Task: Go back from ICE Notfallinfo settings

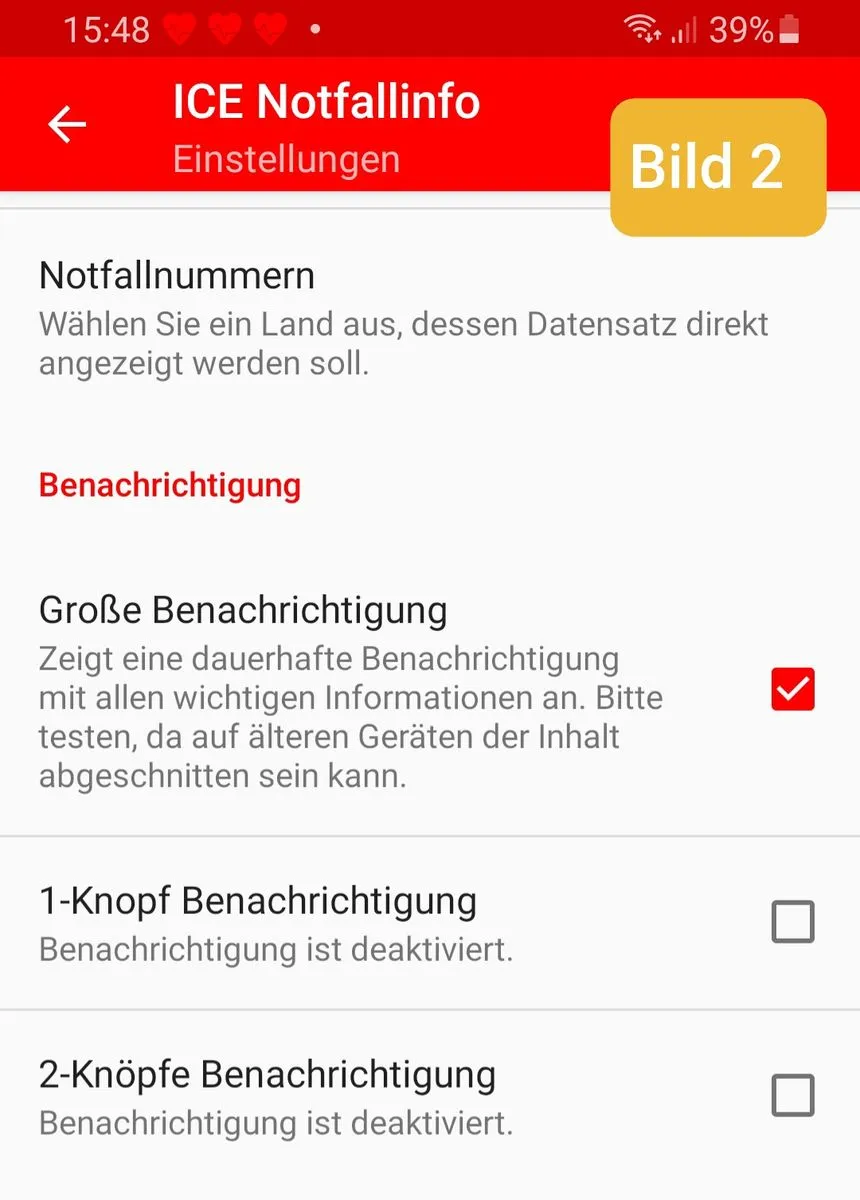Action: tap(67, 125)
